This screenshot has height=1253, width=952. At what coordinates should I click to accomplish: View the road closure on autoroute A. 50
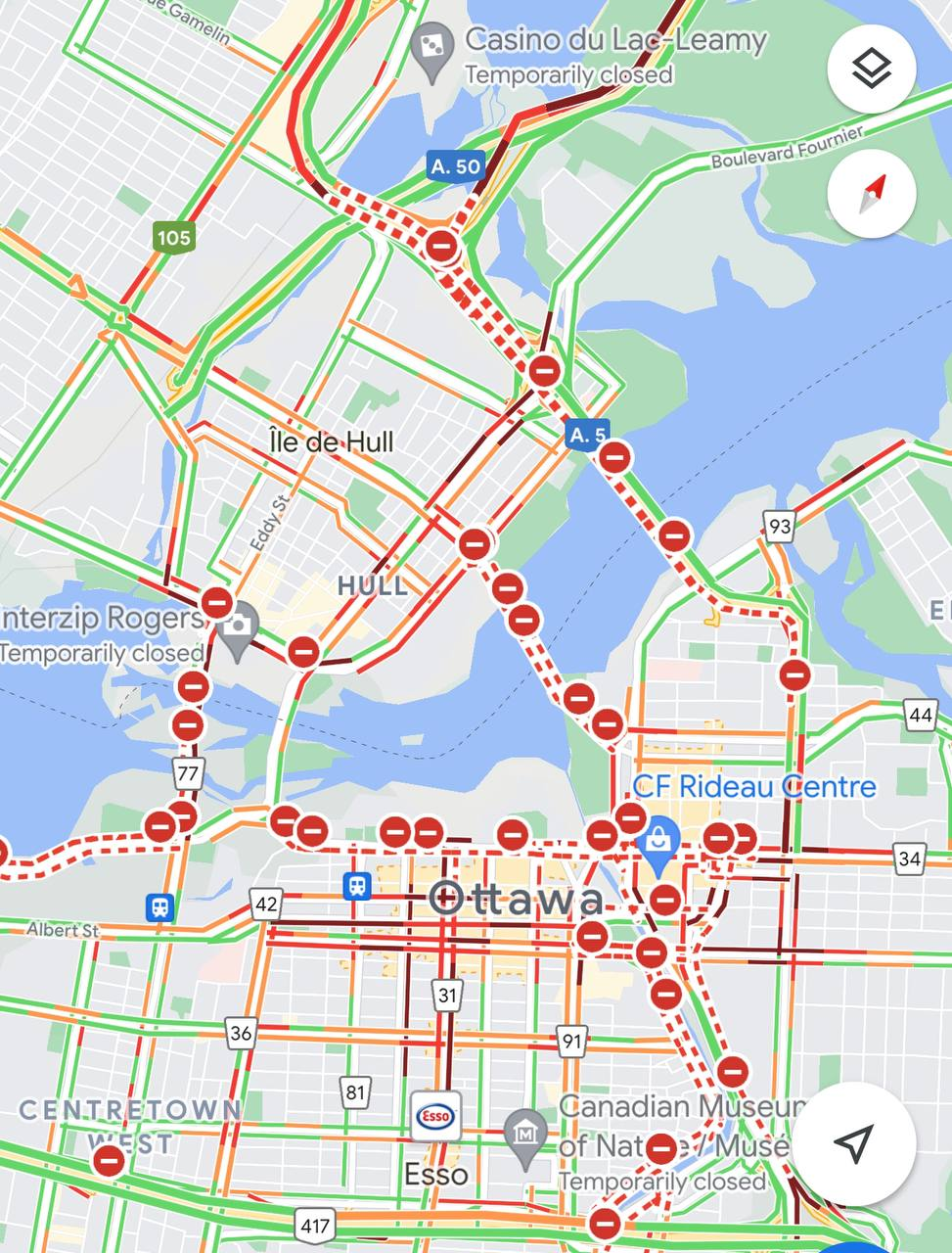tap(442, 246)
